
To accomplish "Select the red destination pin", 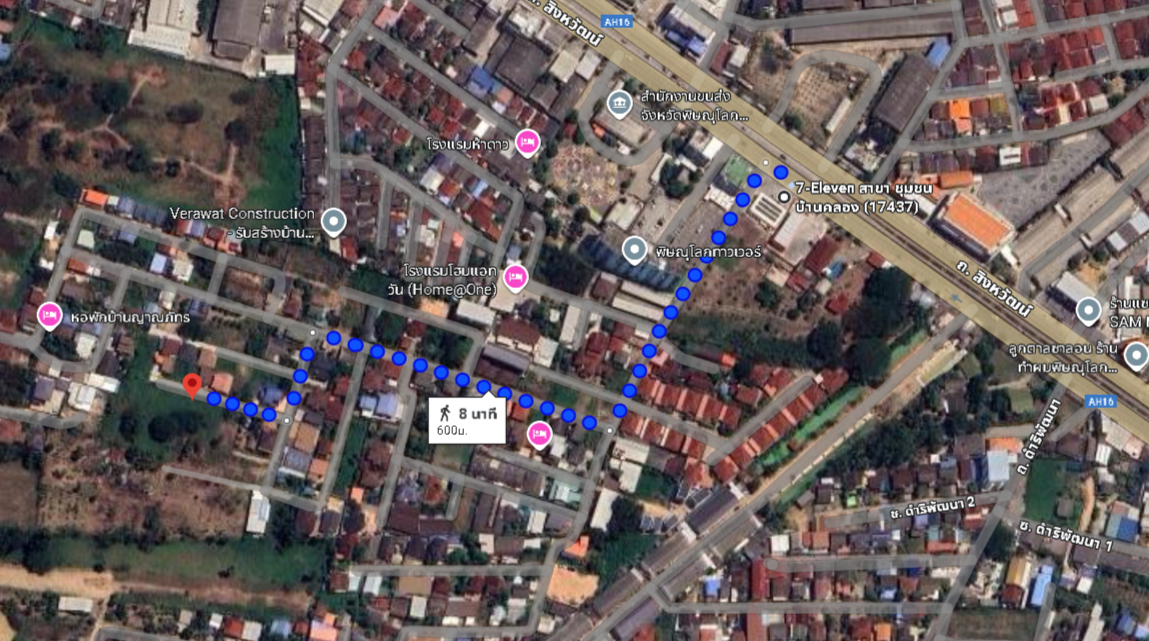I will pos(192,386).
